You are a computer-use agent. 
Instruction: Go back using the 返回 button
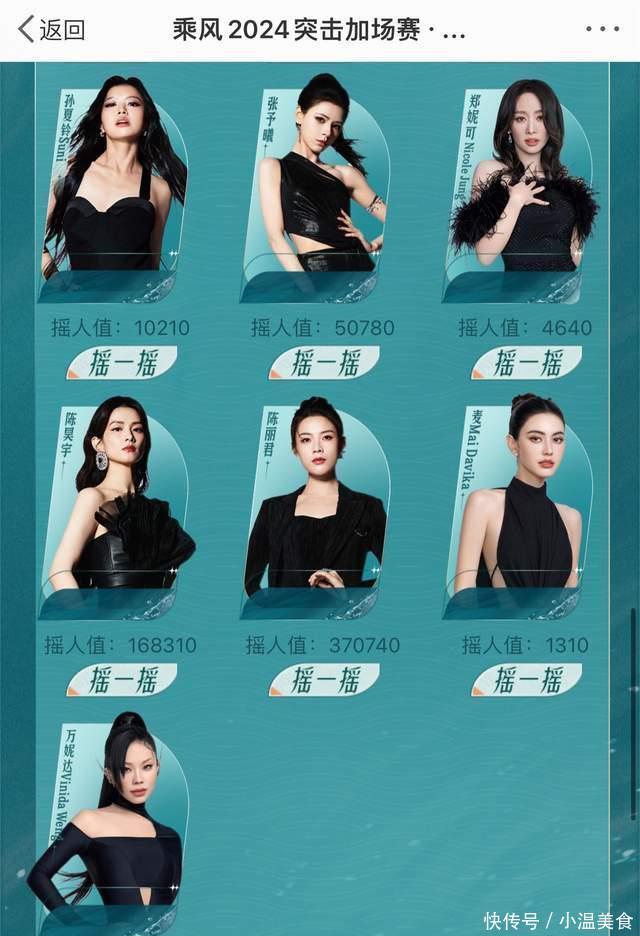52,30
